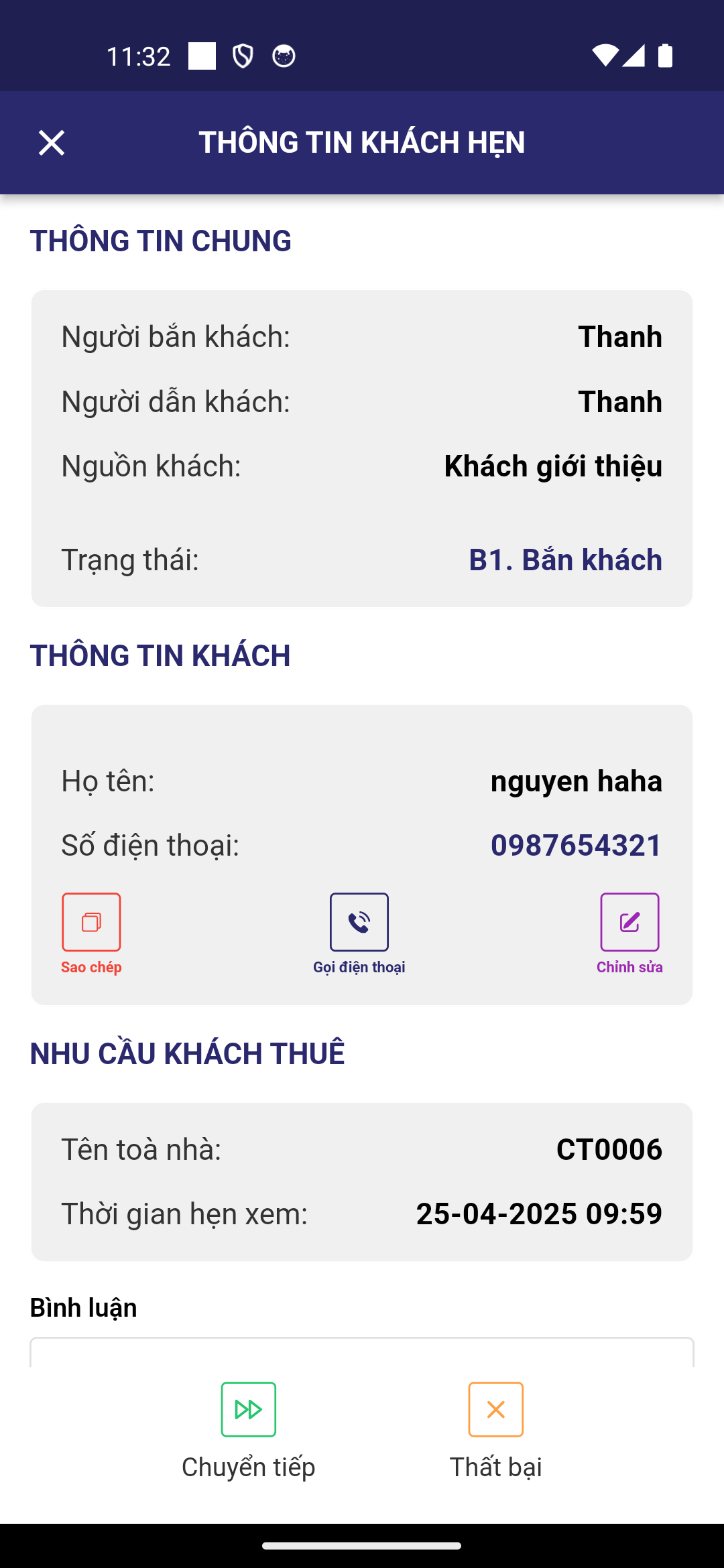Edit customer details with Chỉnh sửa
Screen dimensions: 724x1568
coord(629,923)
